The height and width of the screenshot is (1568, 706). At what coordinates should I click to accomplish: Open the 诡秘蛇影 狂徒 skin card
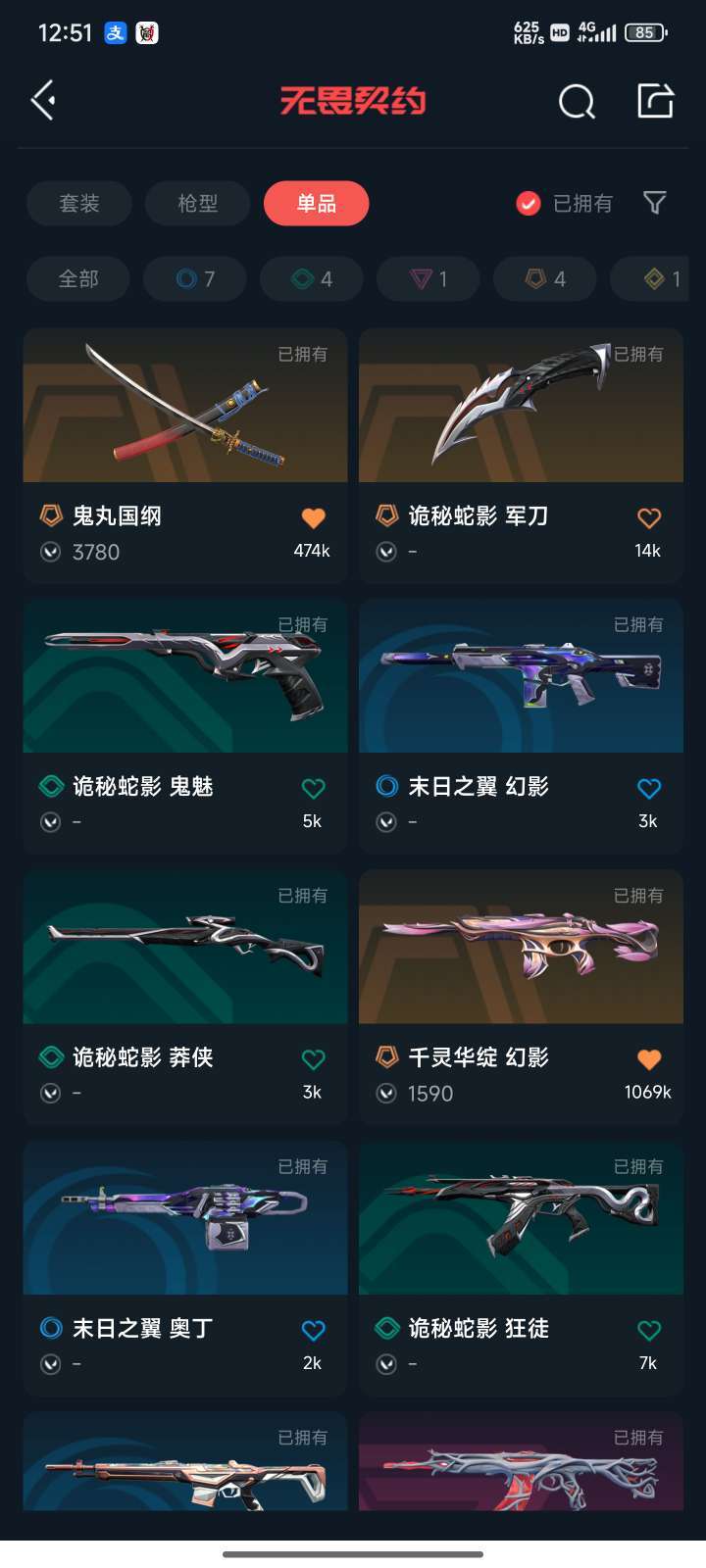522,1268
